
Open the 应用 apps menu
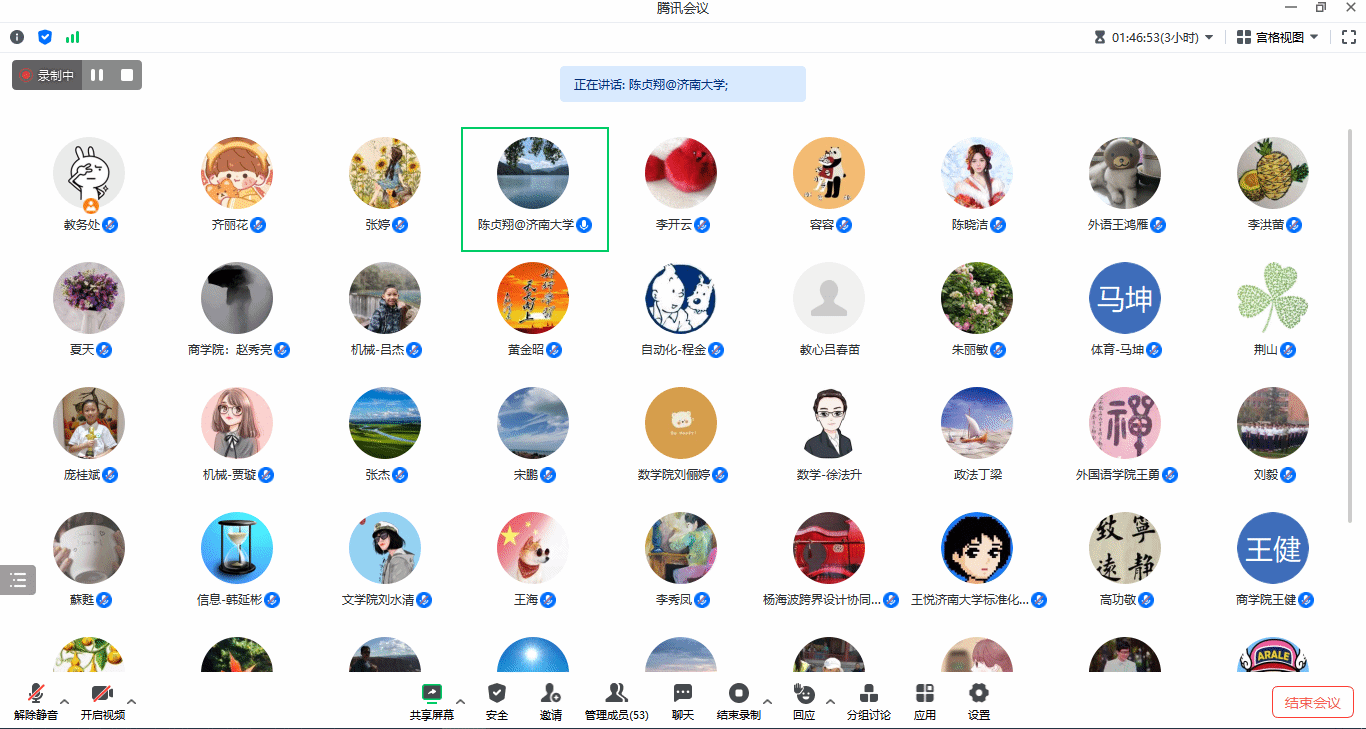pos(925,700)
